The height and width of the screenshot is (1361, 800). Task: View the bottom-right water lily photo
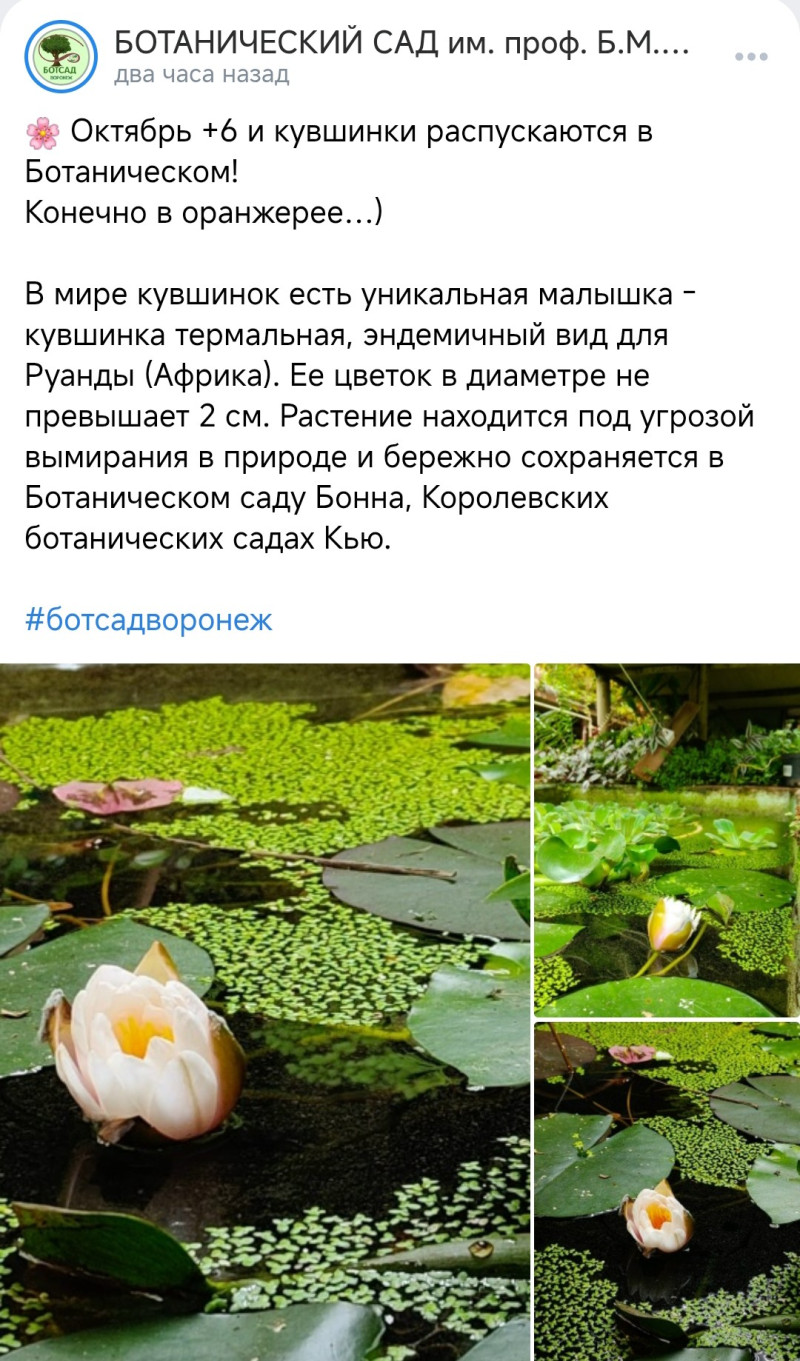tap(667, 1190)
